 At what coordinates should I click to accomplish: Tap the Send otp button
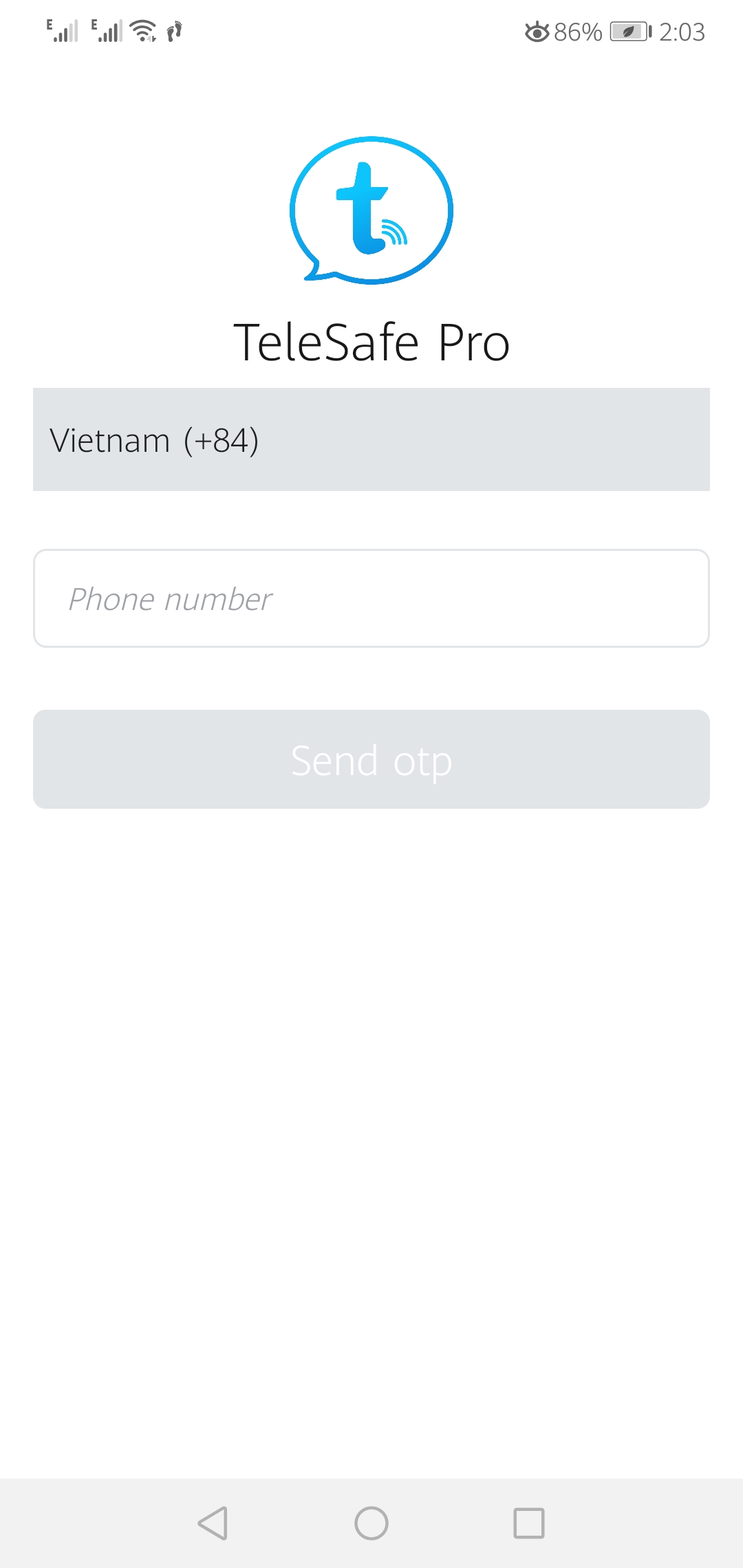[x=371, y=759]
